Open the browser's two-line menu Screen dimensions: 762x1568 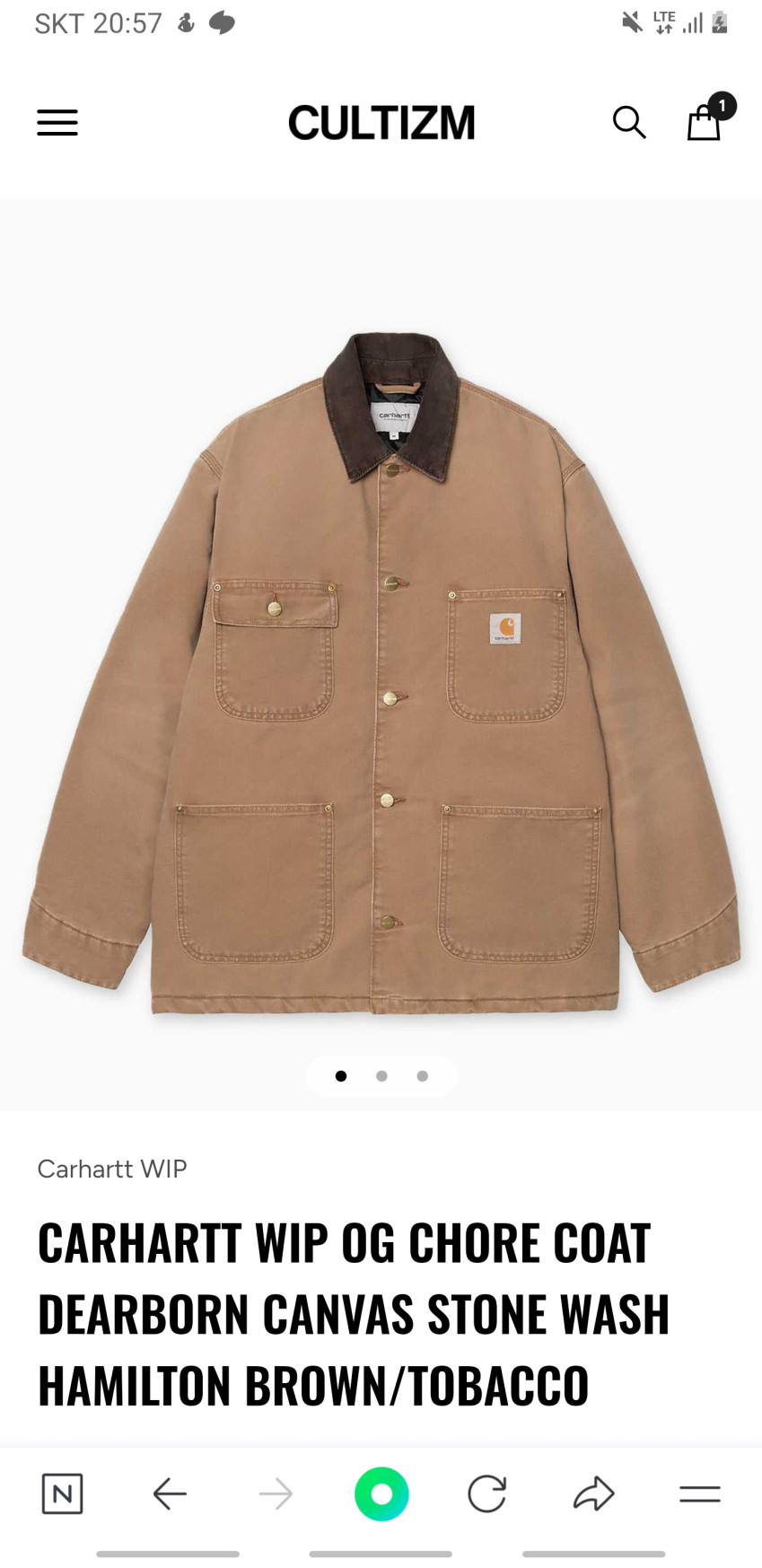coord(700,1494)
